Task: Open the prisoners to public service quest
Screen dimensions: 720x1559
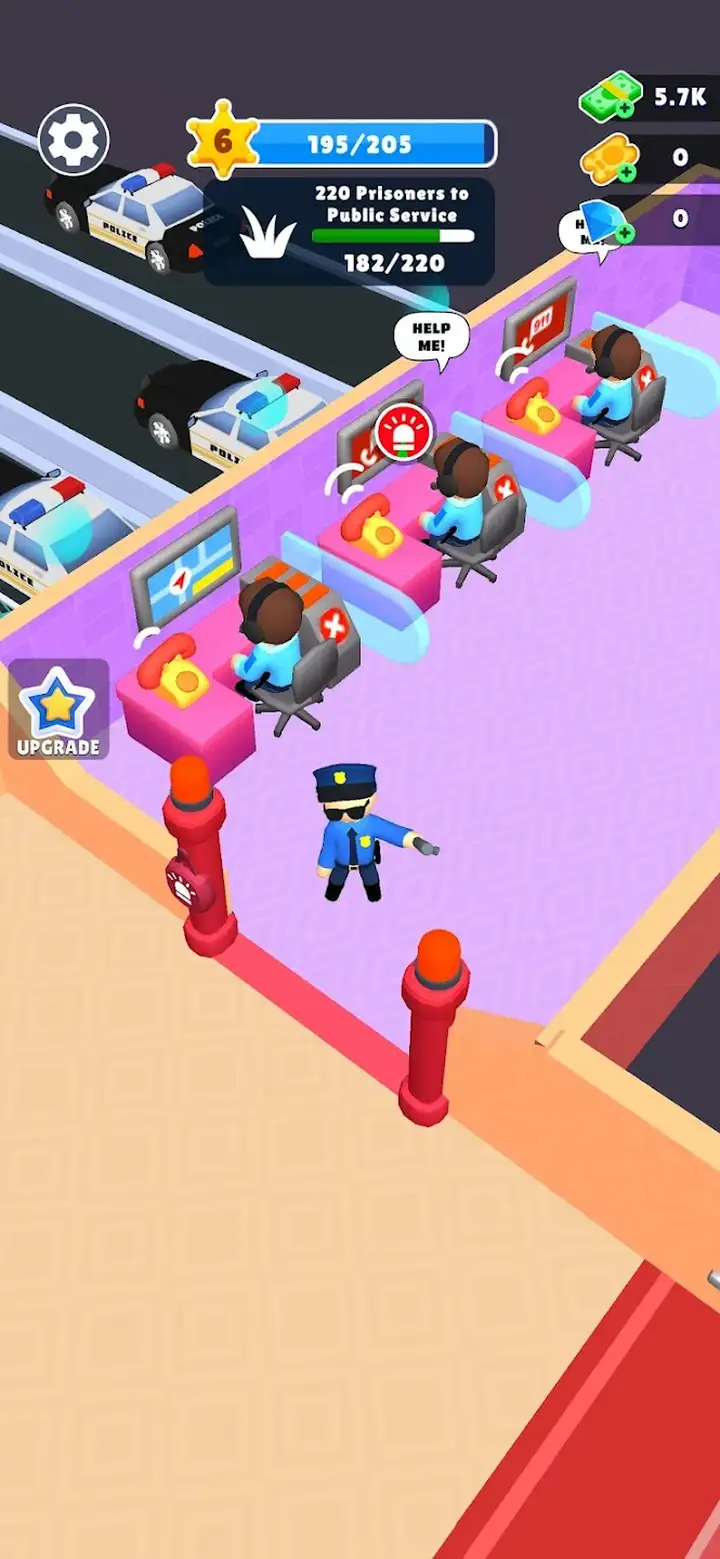Action: (x=350, y=232)
